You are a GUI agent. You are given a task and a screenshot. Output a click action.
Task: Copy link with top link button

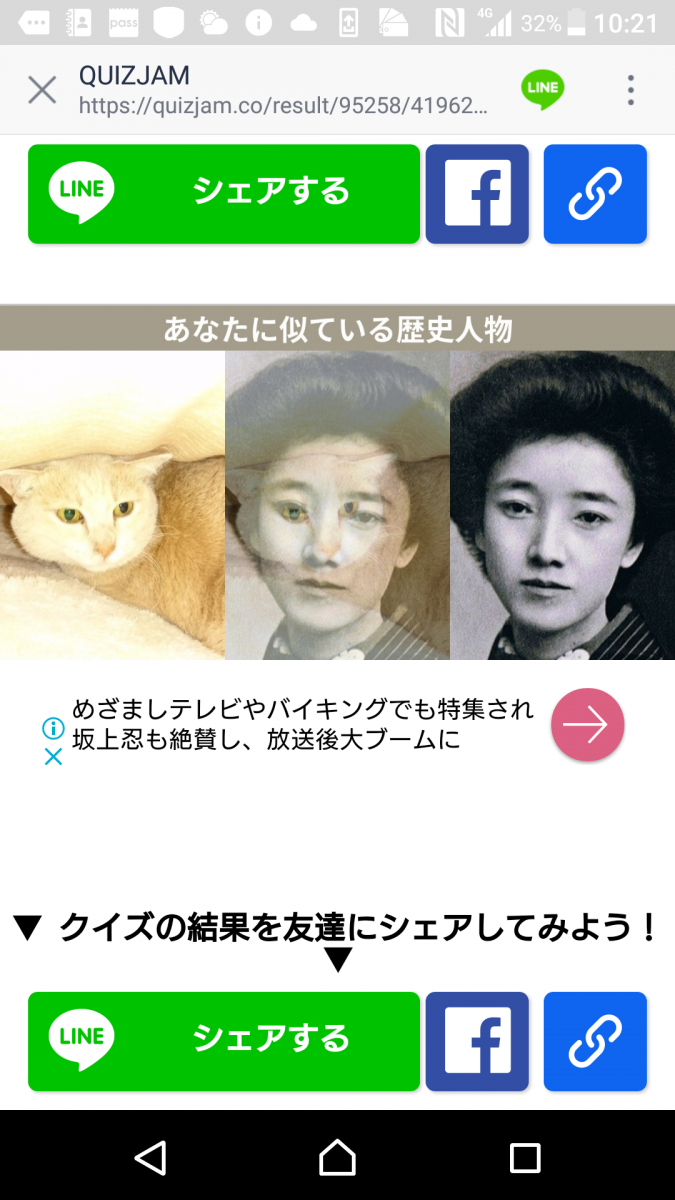[x=595, y=194]
